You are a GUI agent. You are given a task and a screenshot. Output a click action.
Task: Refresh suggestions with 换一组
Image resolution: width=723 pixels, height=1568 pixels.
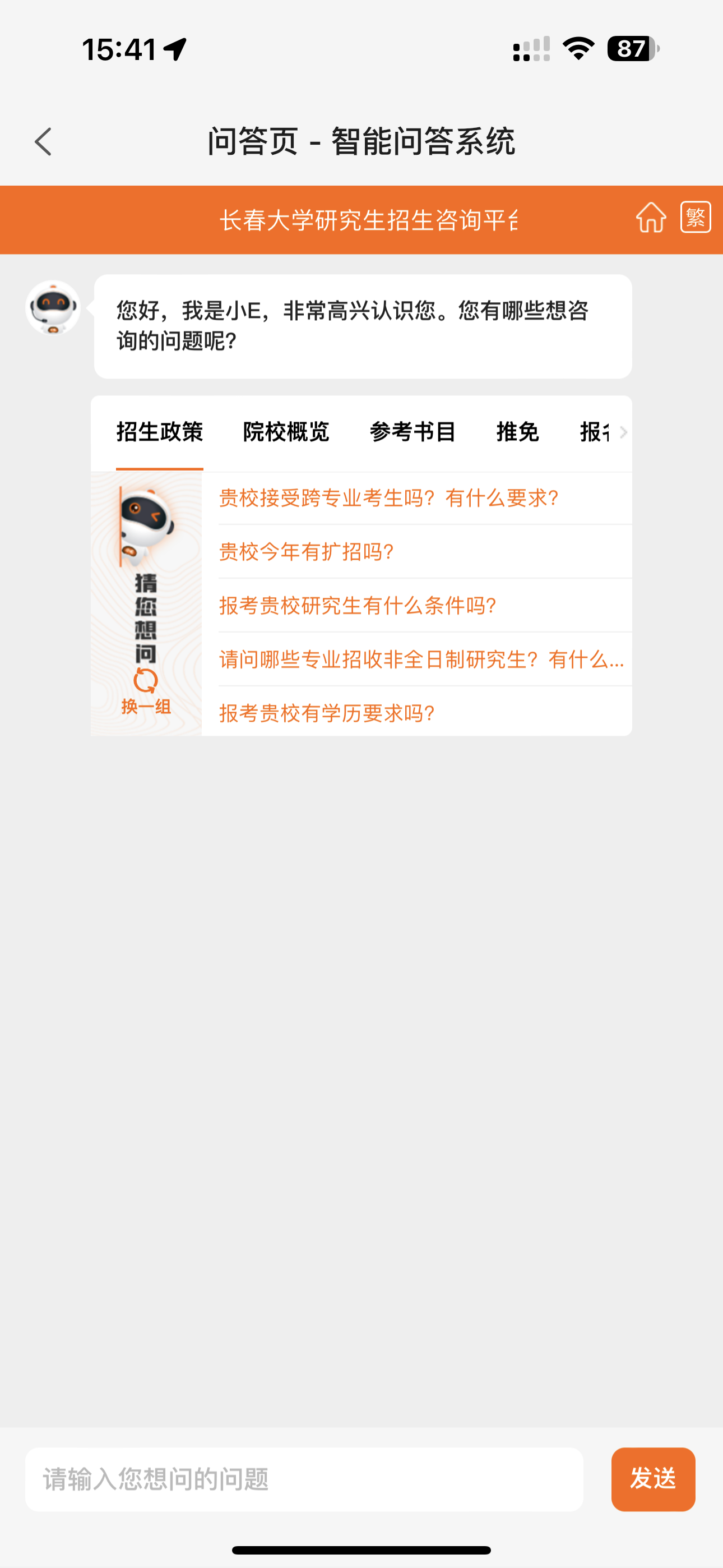pyautogui.click(x=146, y=691)
